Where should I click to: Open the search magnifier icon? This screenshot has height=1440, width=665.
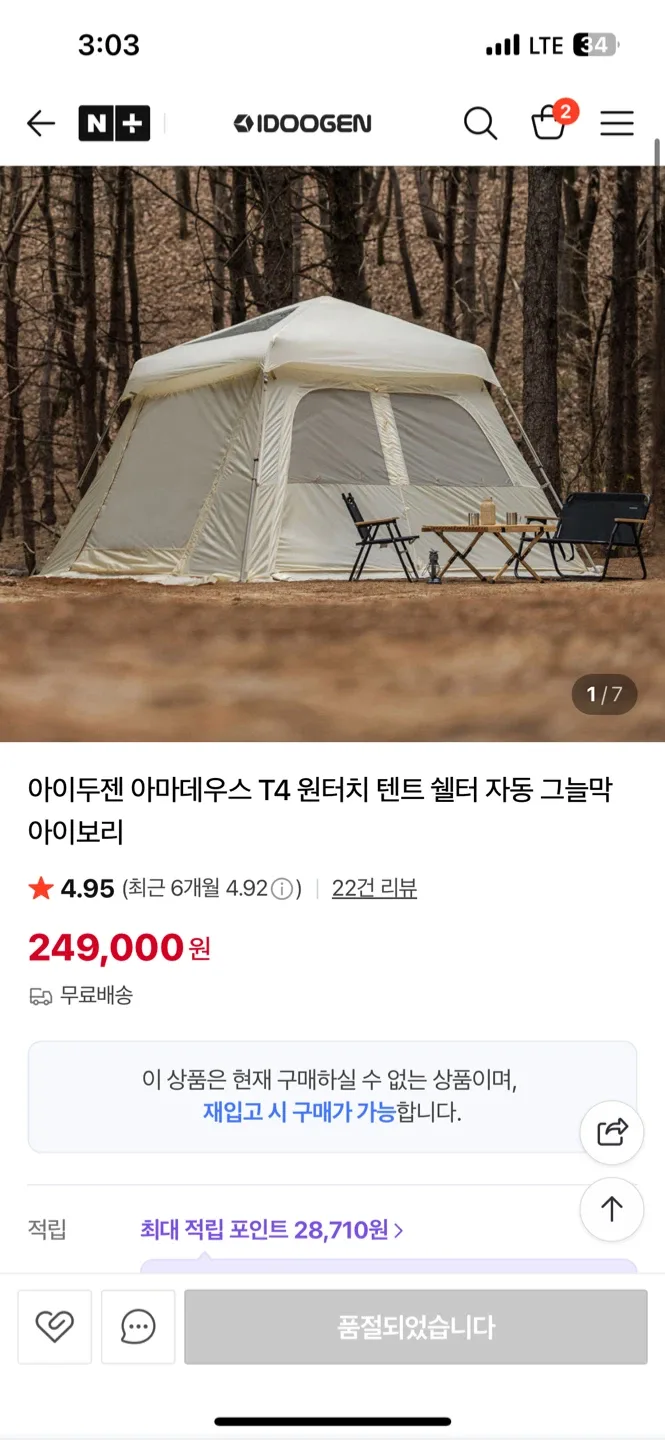(x=480, y=124)
